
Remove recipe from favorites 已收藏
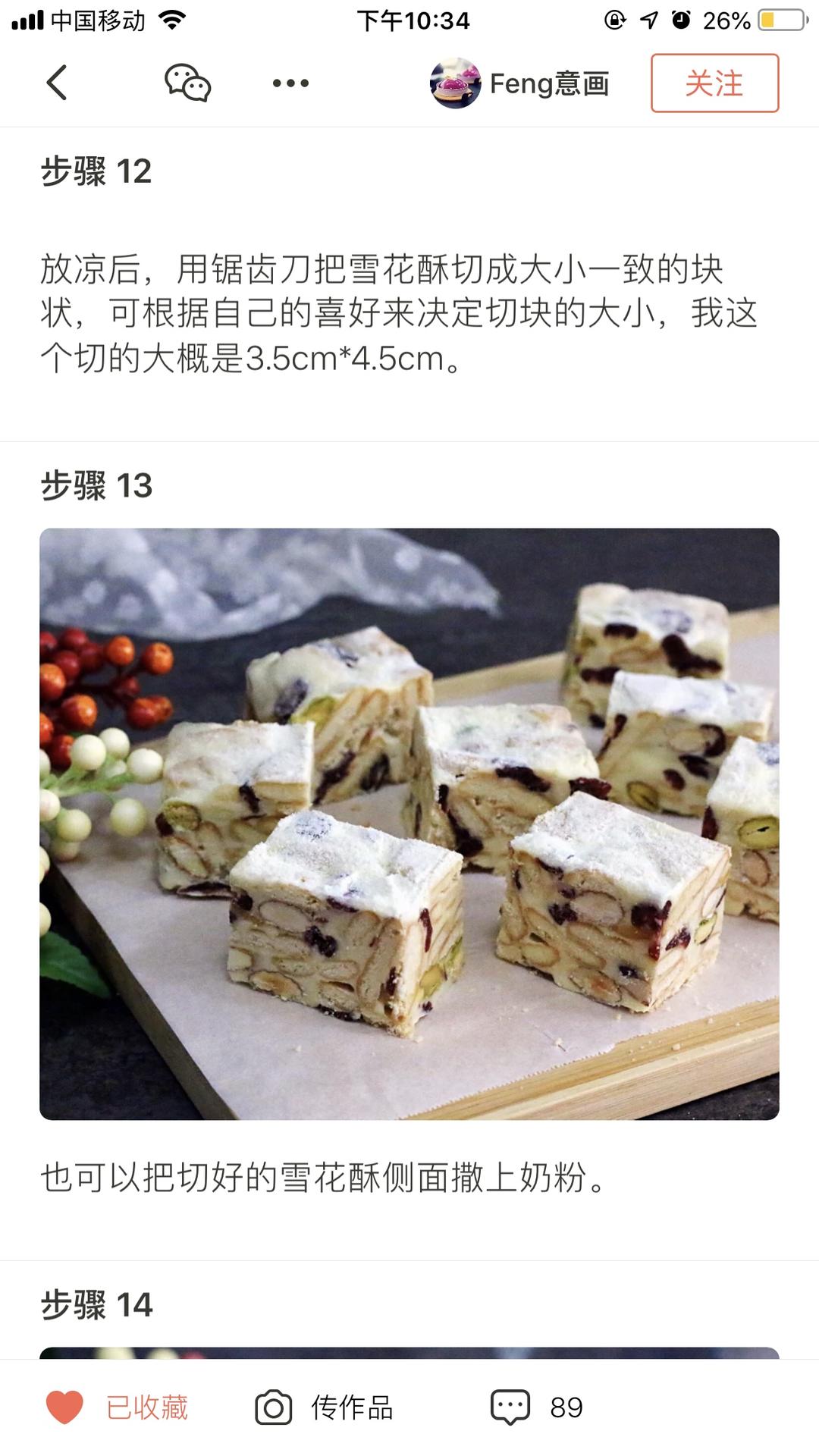pos(118,1407)
